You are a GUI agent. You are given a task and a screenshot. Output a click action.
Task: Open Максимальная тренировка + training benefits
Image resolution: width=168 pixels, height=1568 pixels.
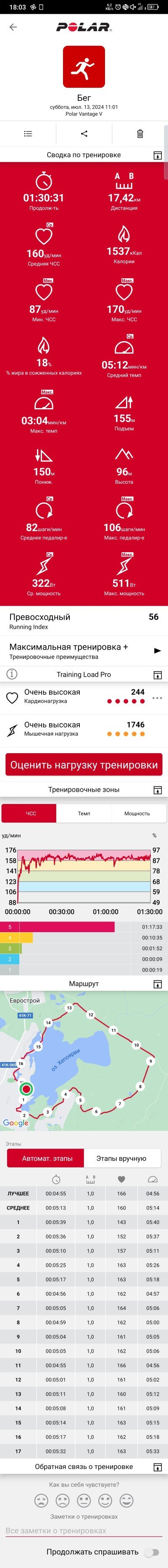point(84,651)
